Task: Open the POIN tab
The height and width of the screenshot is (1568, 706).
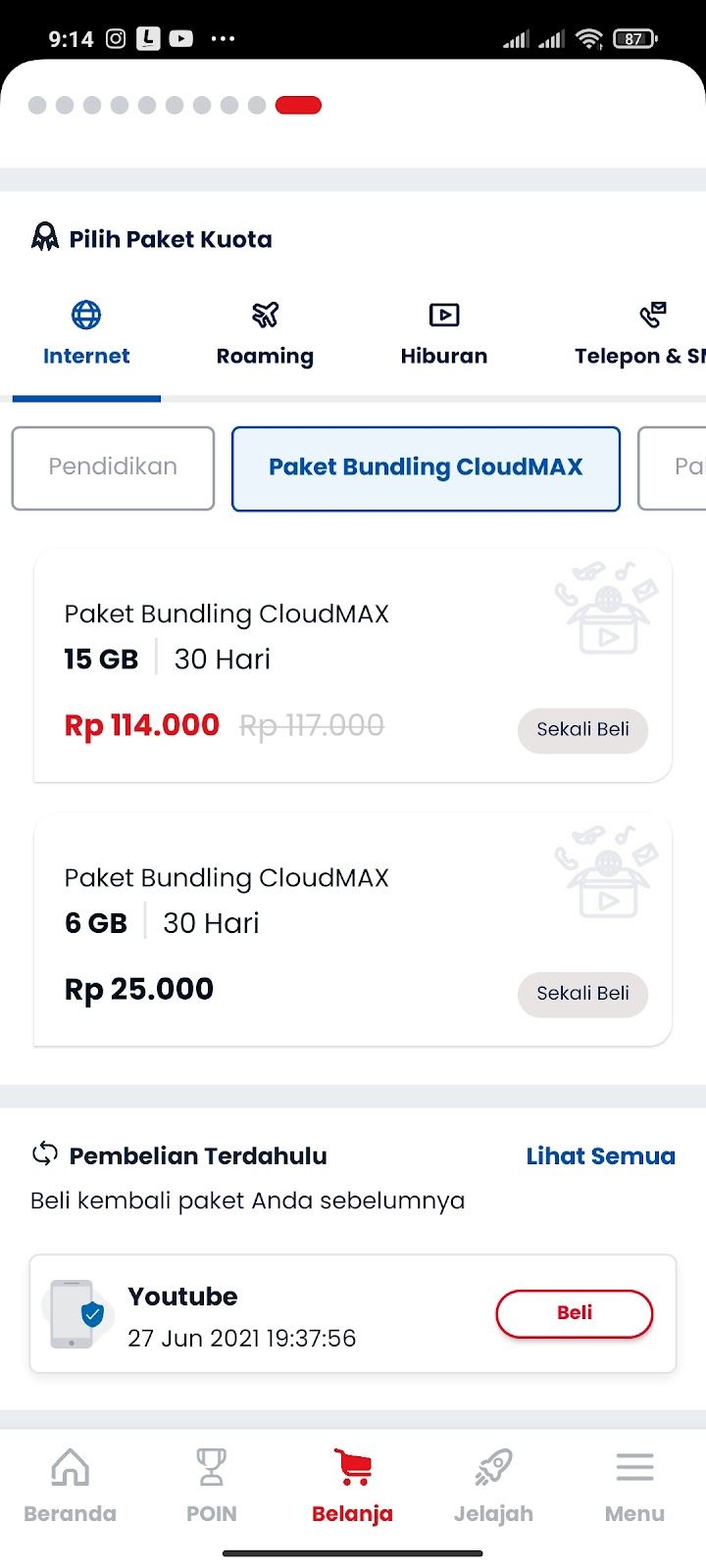Action: pyautogui.click(x=211, y=1486)
